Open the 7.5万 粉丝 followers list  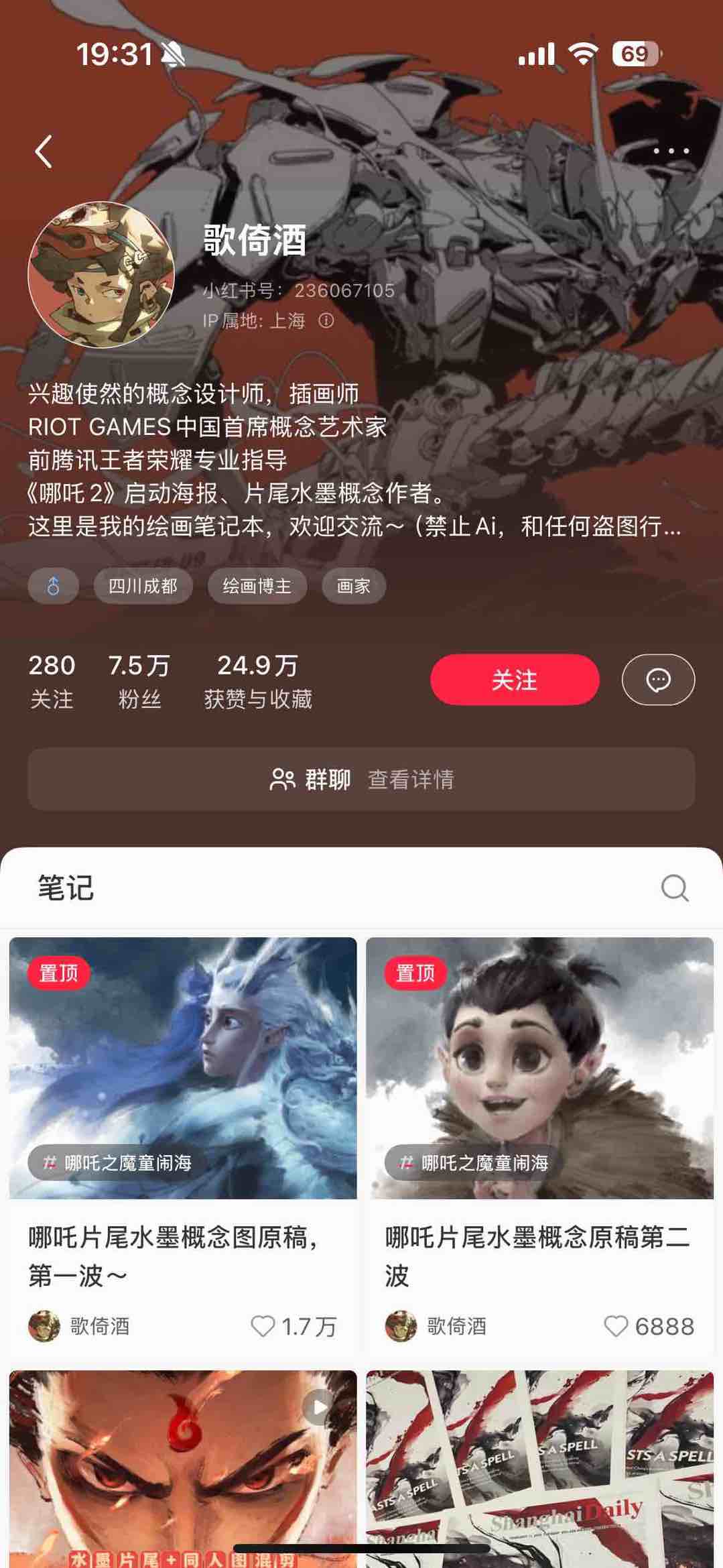pyautogui.click(x=139, y=680)
